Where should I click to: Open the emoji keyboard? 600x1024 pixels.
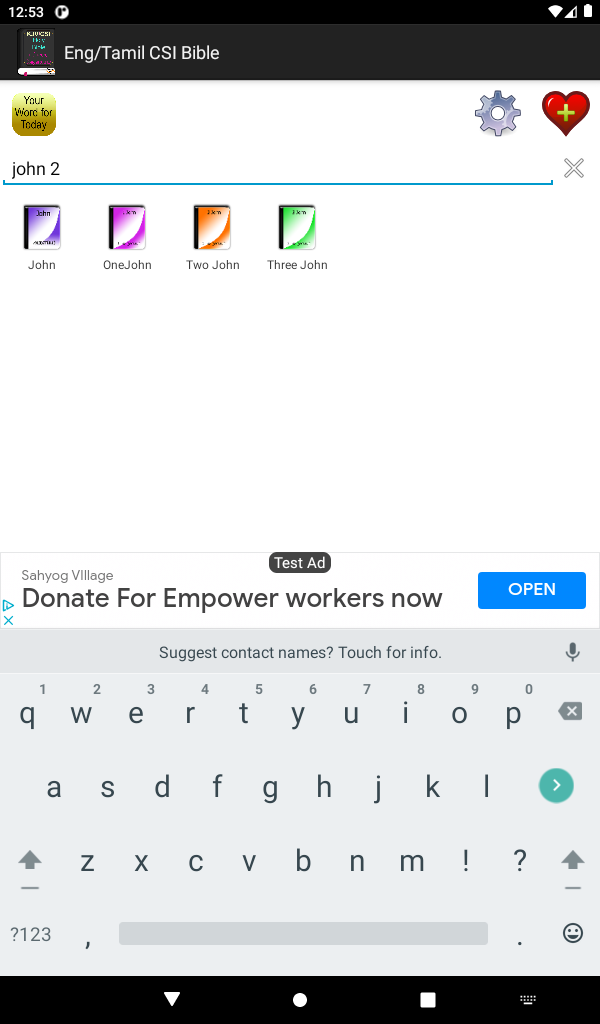[572, 934]
